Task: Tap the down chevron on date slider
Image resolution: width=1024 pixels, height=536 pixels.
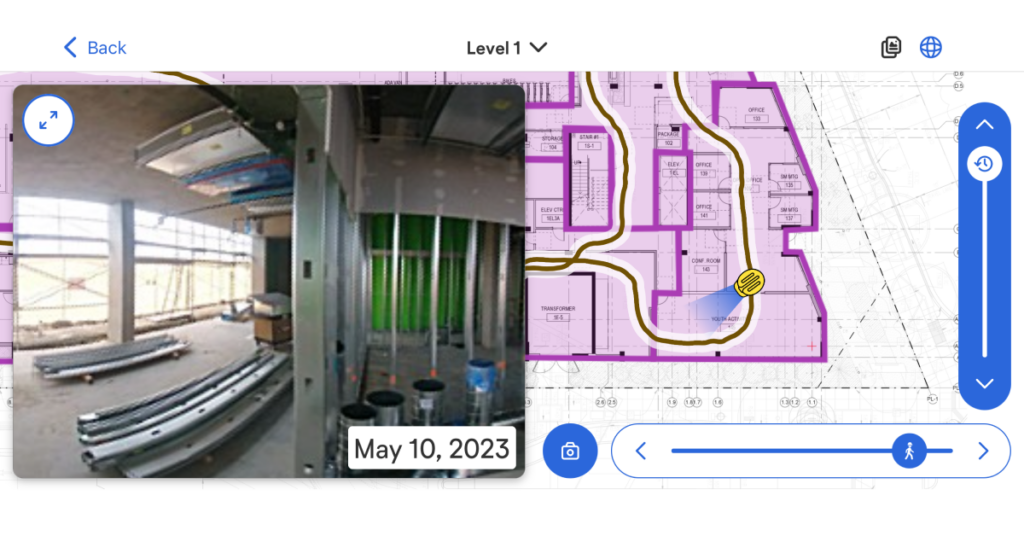Action: [x=984, y=384]
